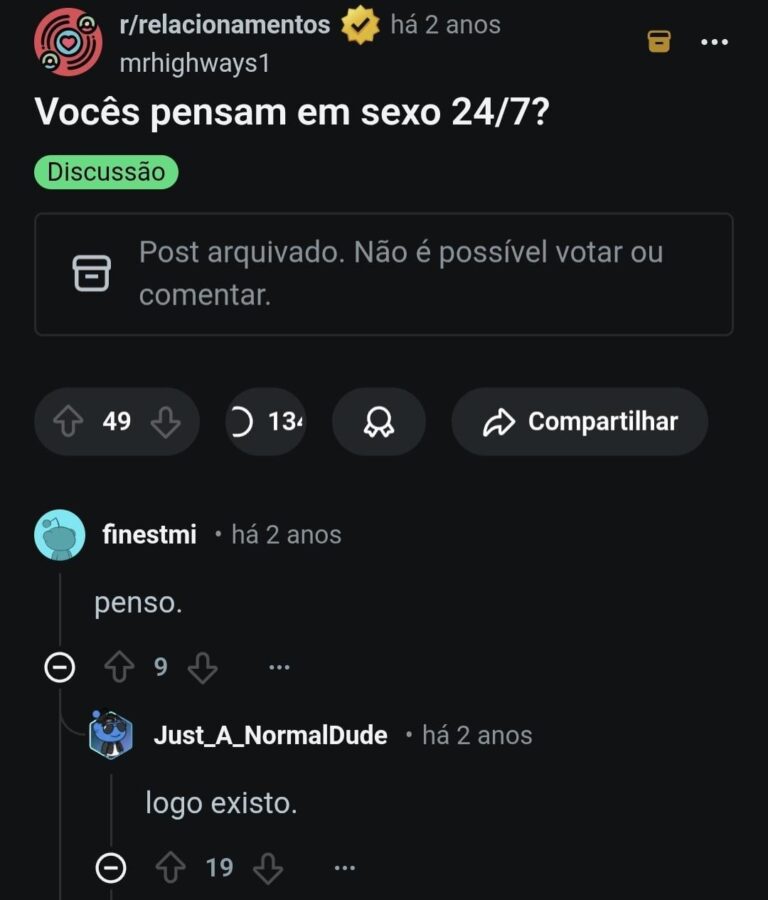Image resolution: width=768 pixels, height=900 pixels.
Task: Open the comments count button
Action: click(x=265, y=422)
